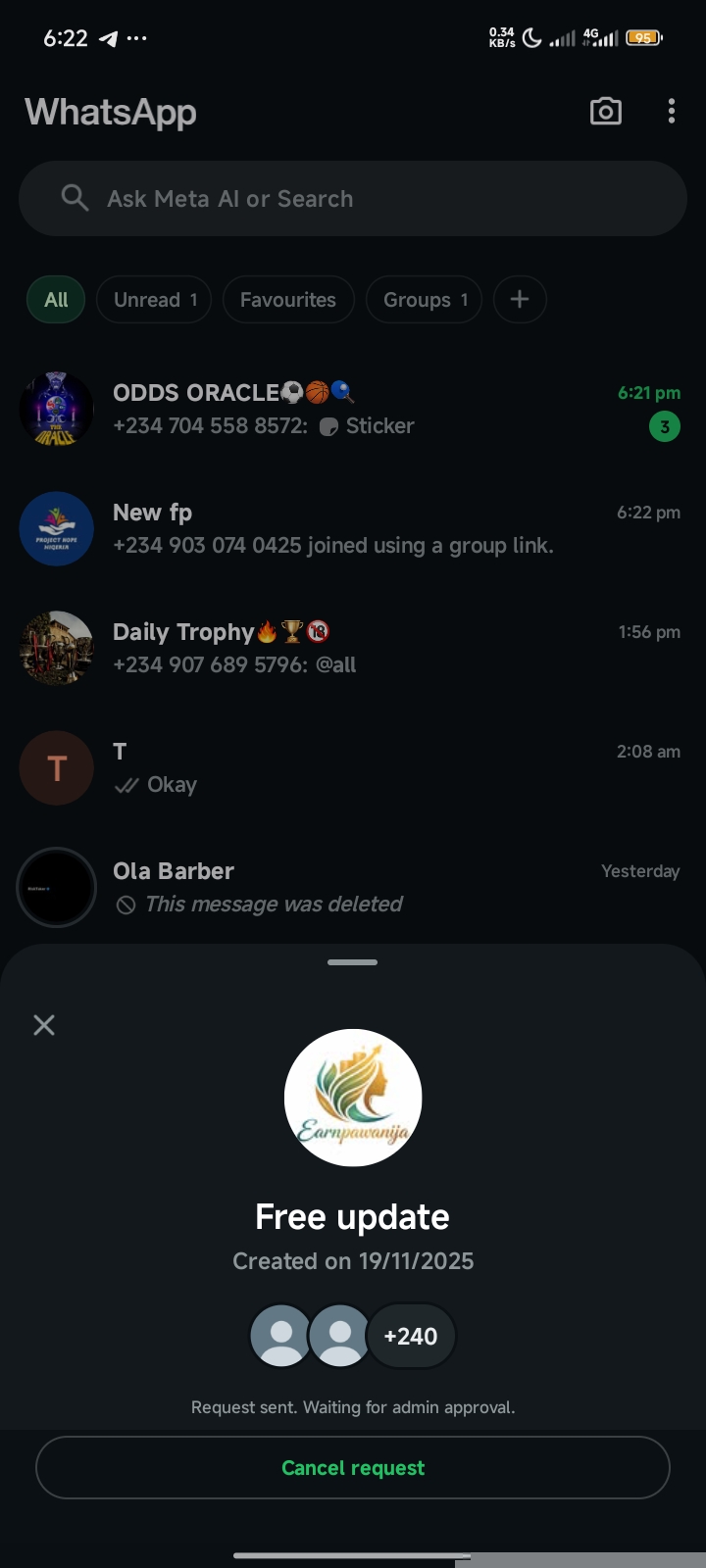
Task: Close the Free update group sheet
Action: (44, 1025)
